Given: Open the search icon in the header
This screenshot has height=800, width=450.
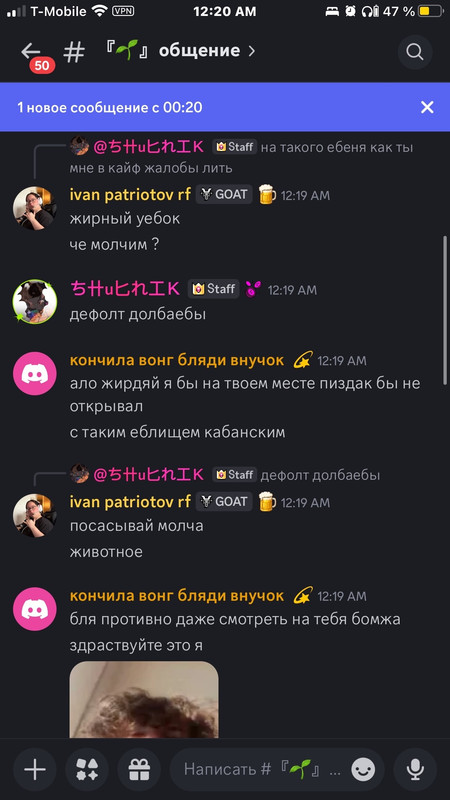Looking at the screenshot, I should pos(415,52).
